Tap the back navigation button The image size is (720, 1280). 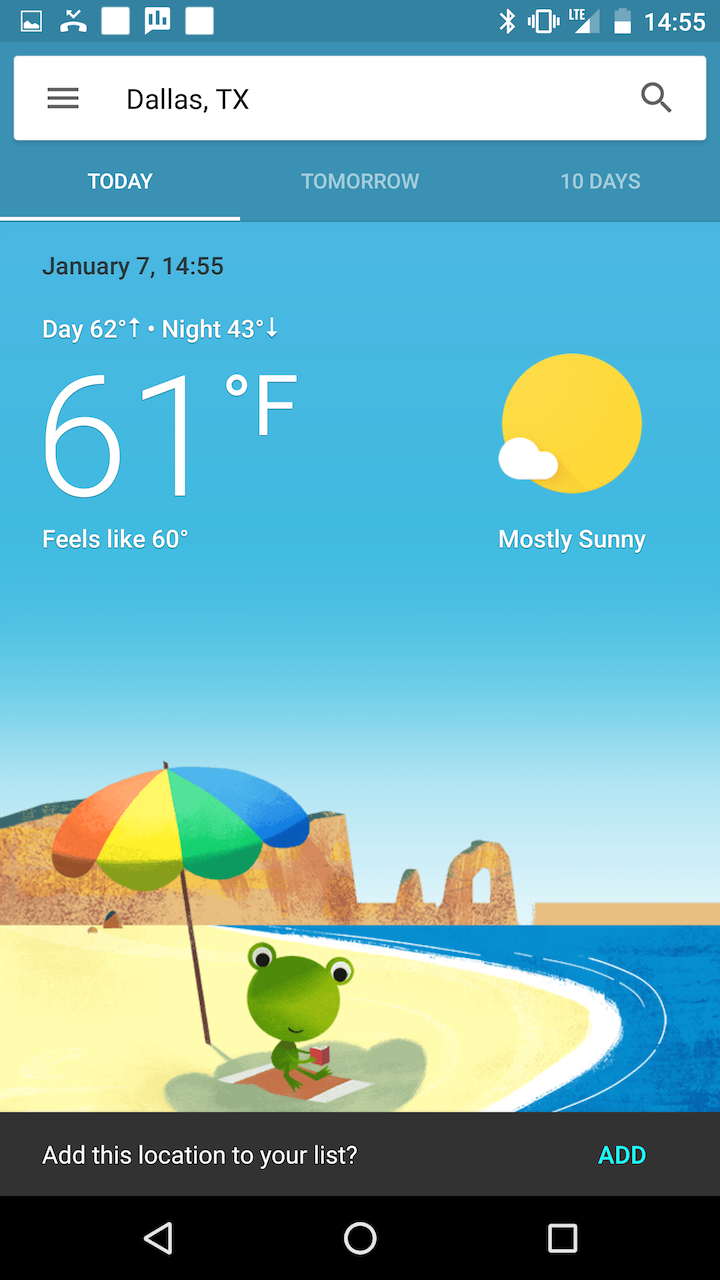click(160, 1238)
